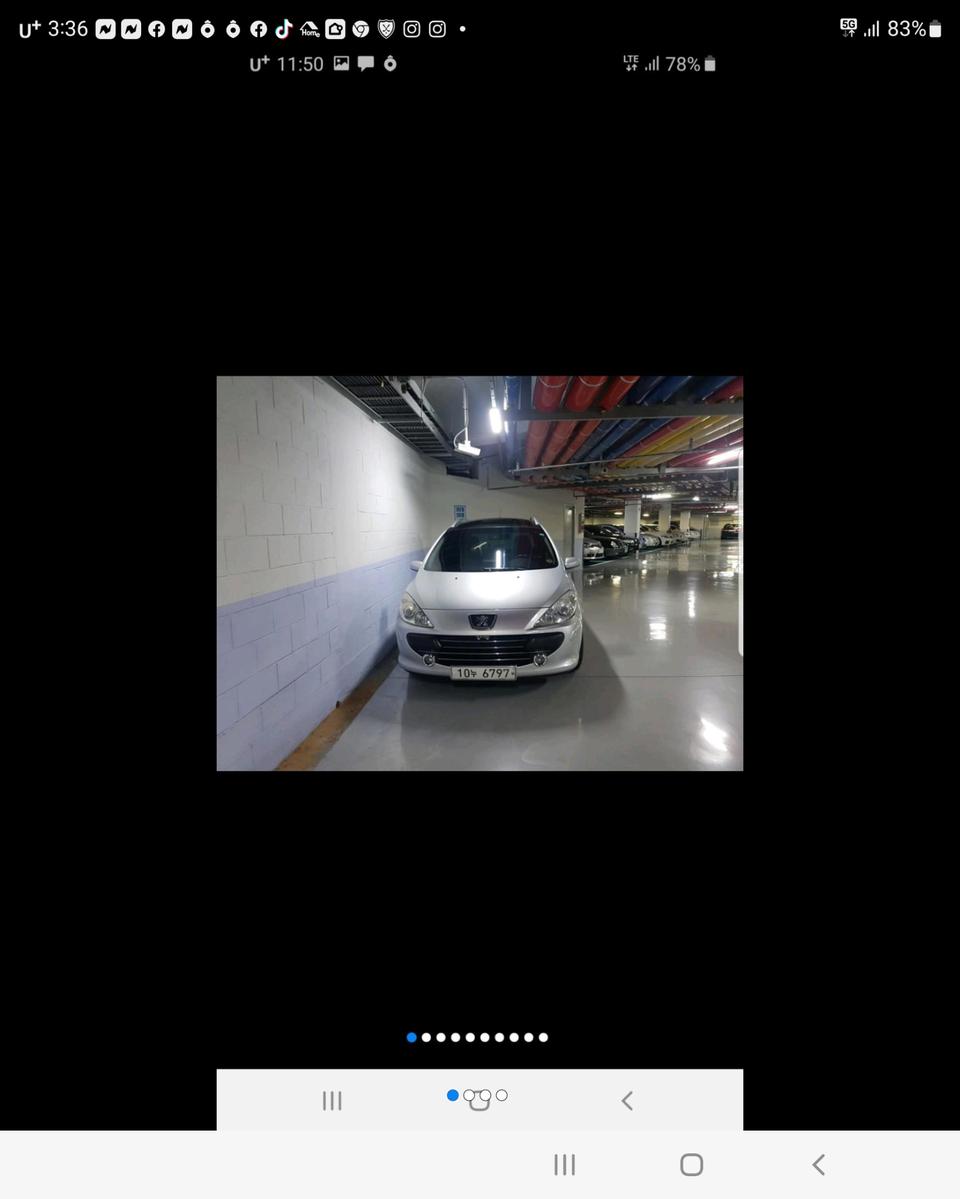Open the message bubble icon in status bar

click(365, 64)
